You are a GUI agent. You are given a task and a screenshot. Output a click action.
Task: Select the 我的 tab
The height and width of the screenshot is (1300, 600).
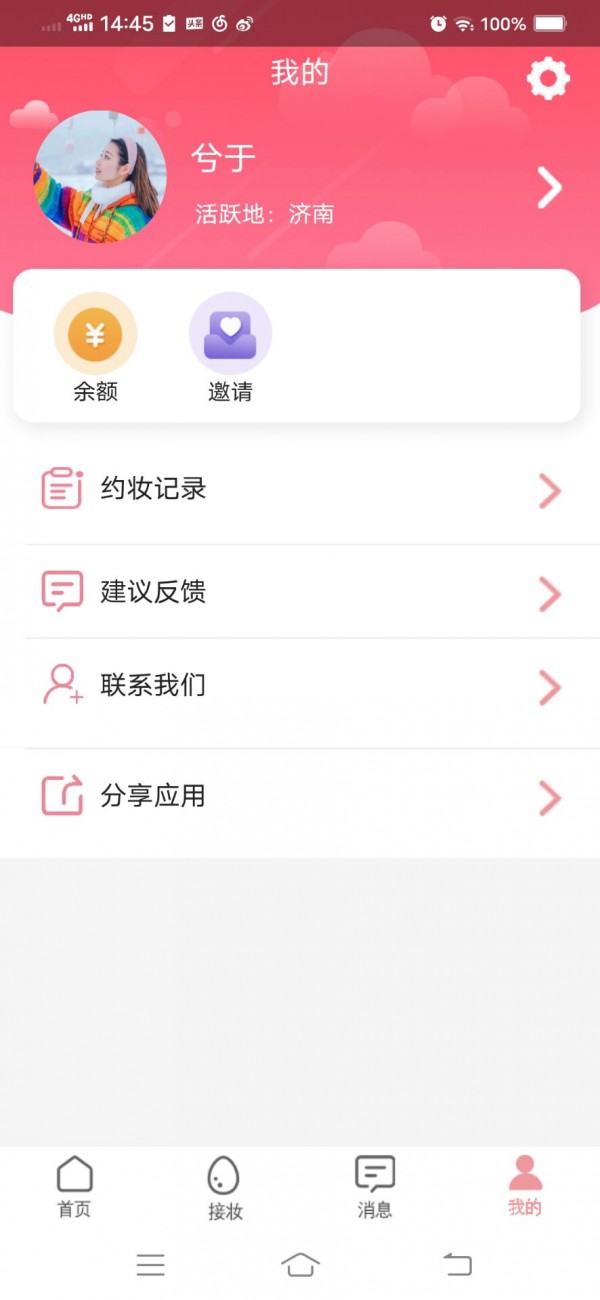525,1187
